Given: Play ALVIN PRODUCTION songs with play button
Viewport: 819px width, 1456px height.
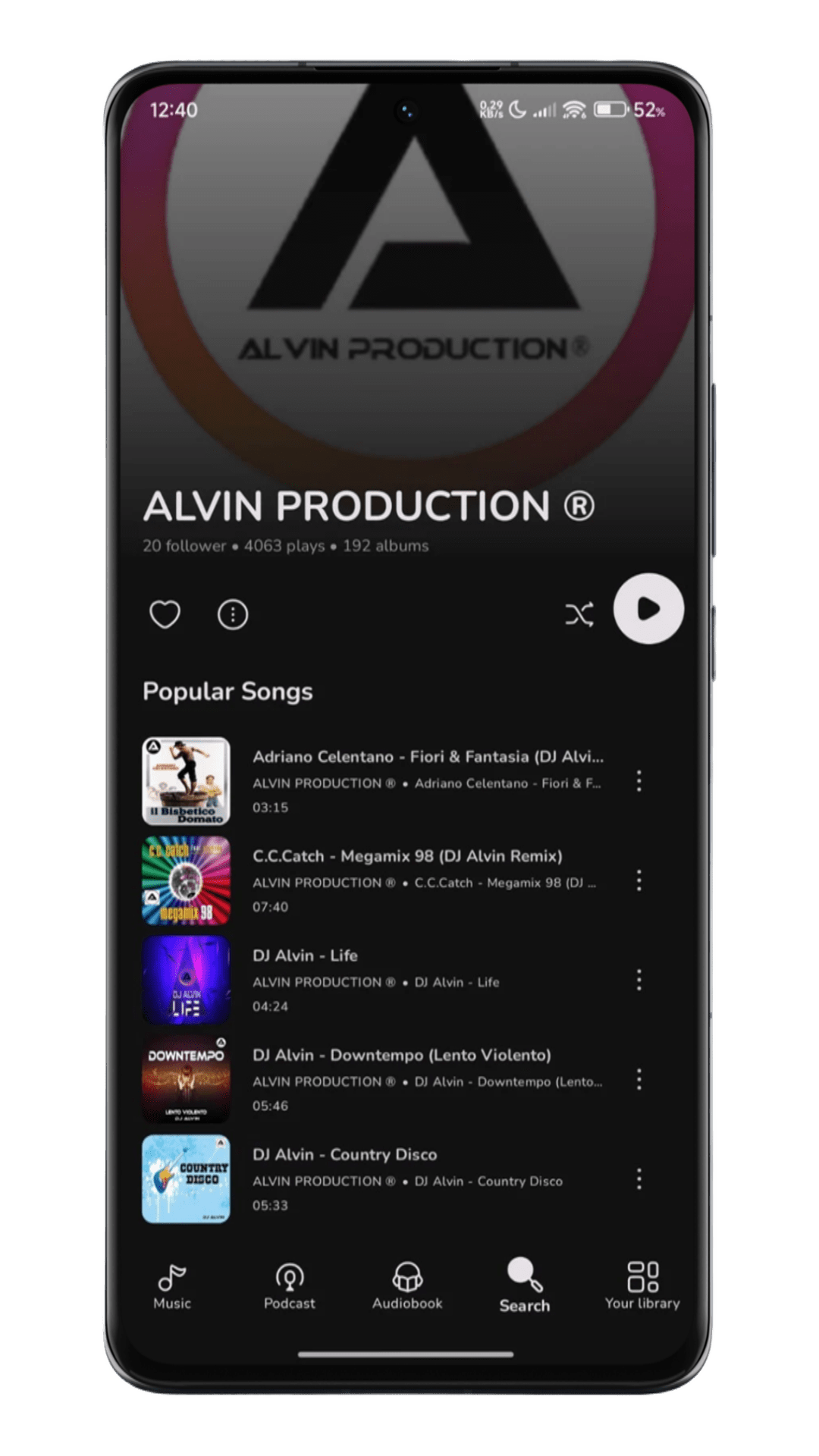Looking at the screenshot, I should coord(648,609).
